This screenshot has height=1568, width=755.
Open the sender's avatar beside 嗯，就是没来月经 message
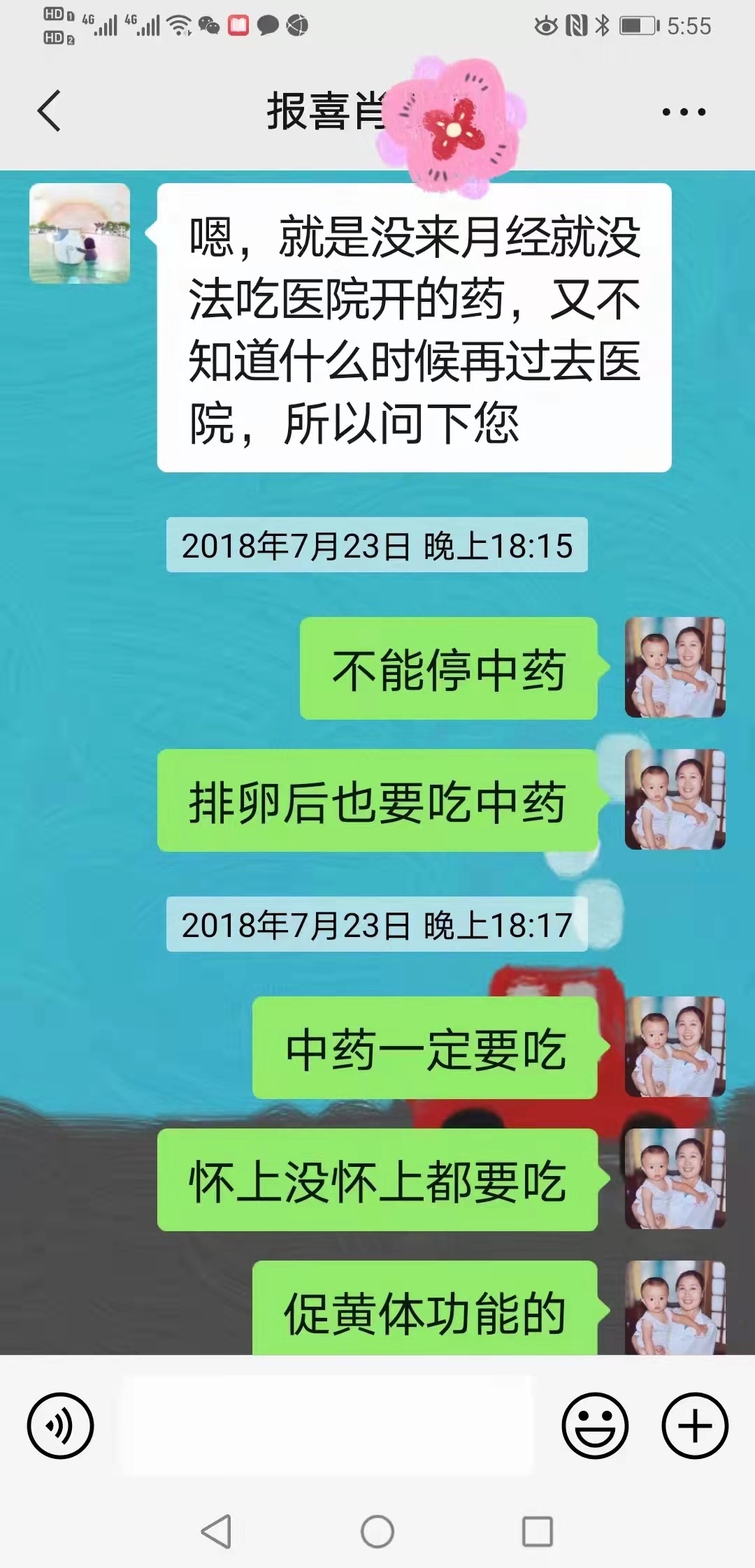pyautogui.click(x=80, y=233)
